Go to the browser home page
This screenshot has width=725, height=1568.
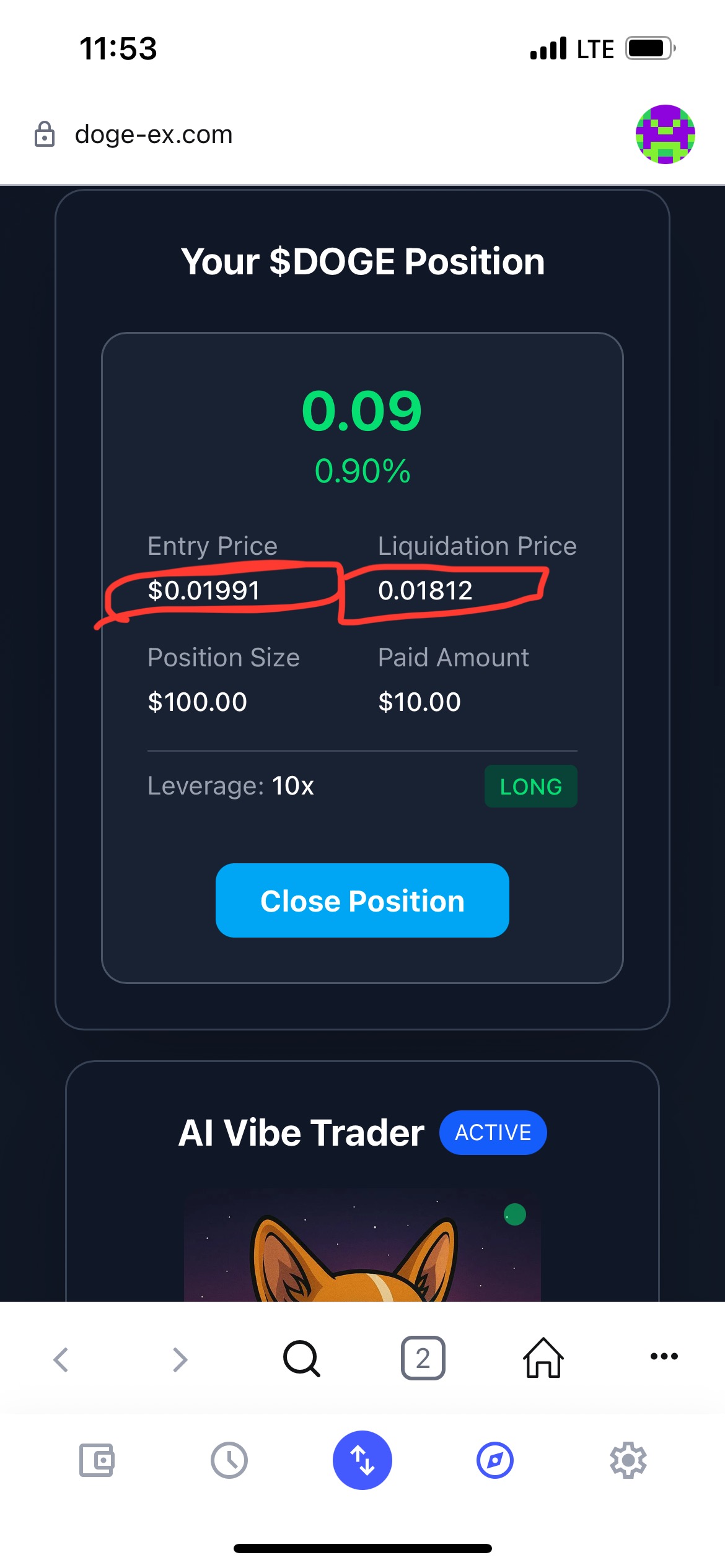pyautogui.click(x=543, y=1358)
